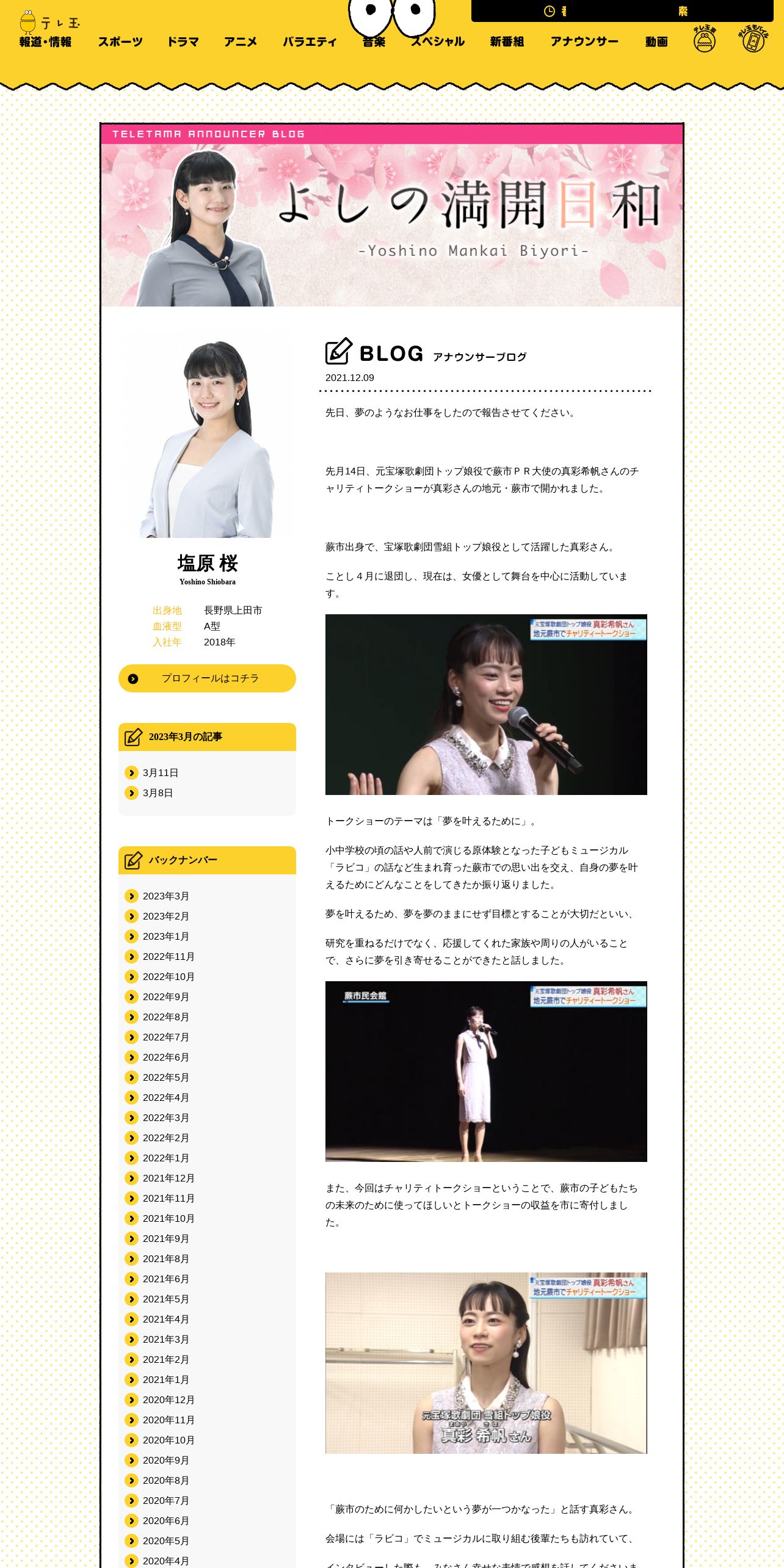Open the バラエティ section
Screen dimensions: 784x1568
pos(310,42)
